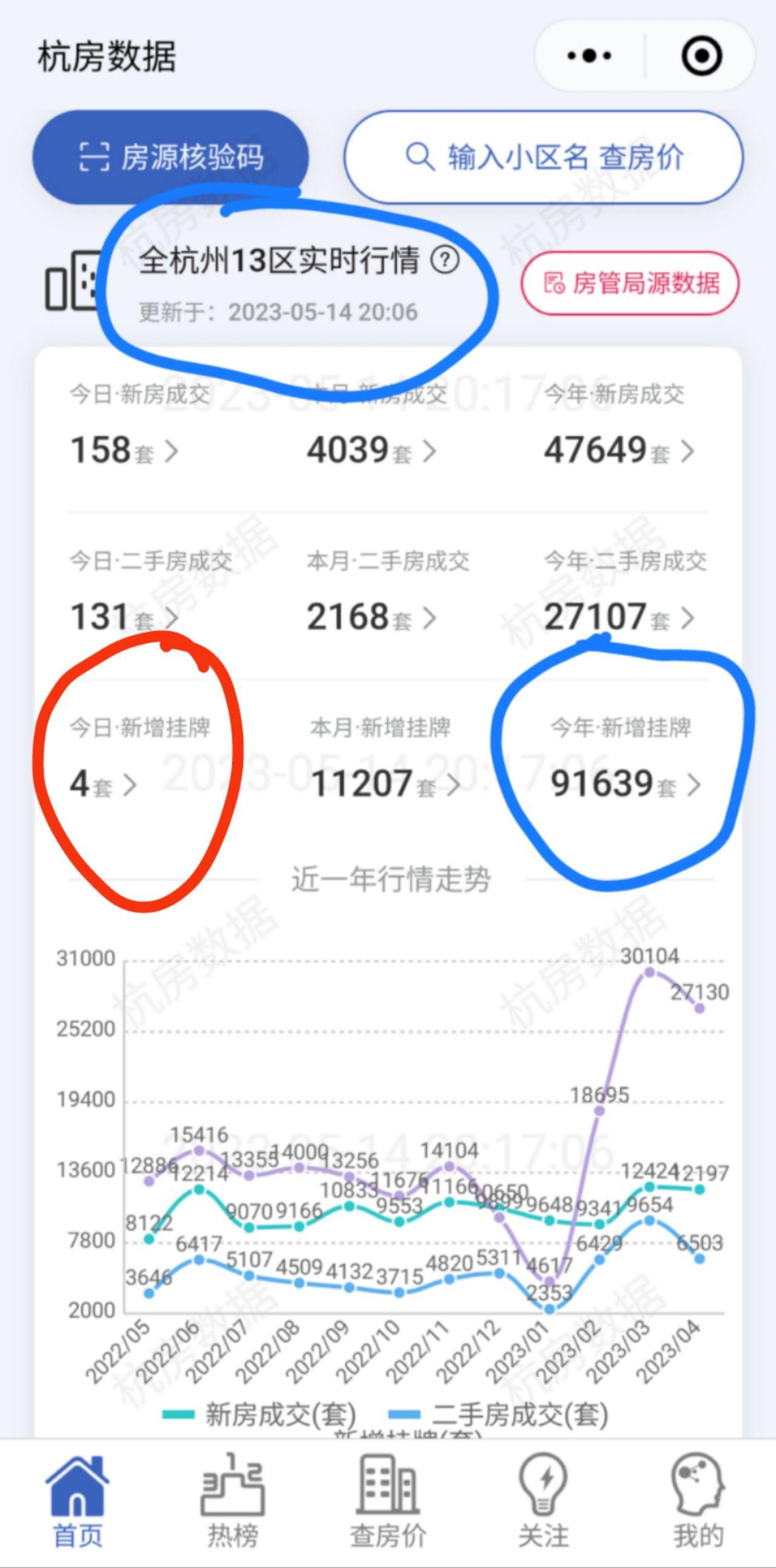This screenshot has width=776, height=1568.
Task: Open 今年·新房成交 47649套
Action: click(x=619, y=450)
